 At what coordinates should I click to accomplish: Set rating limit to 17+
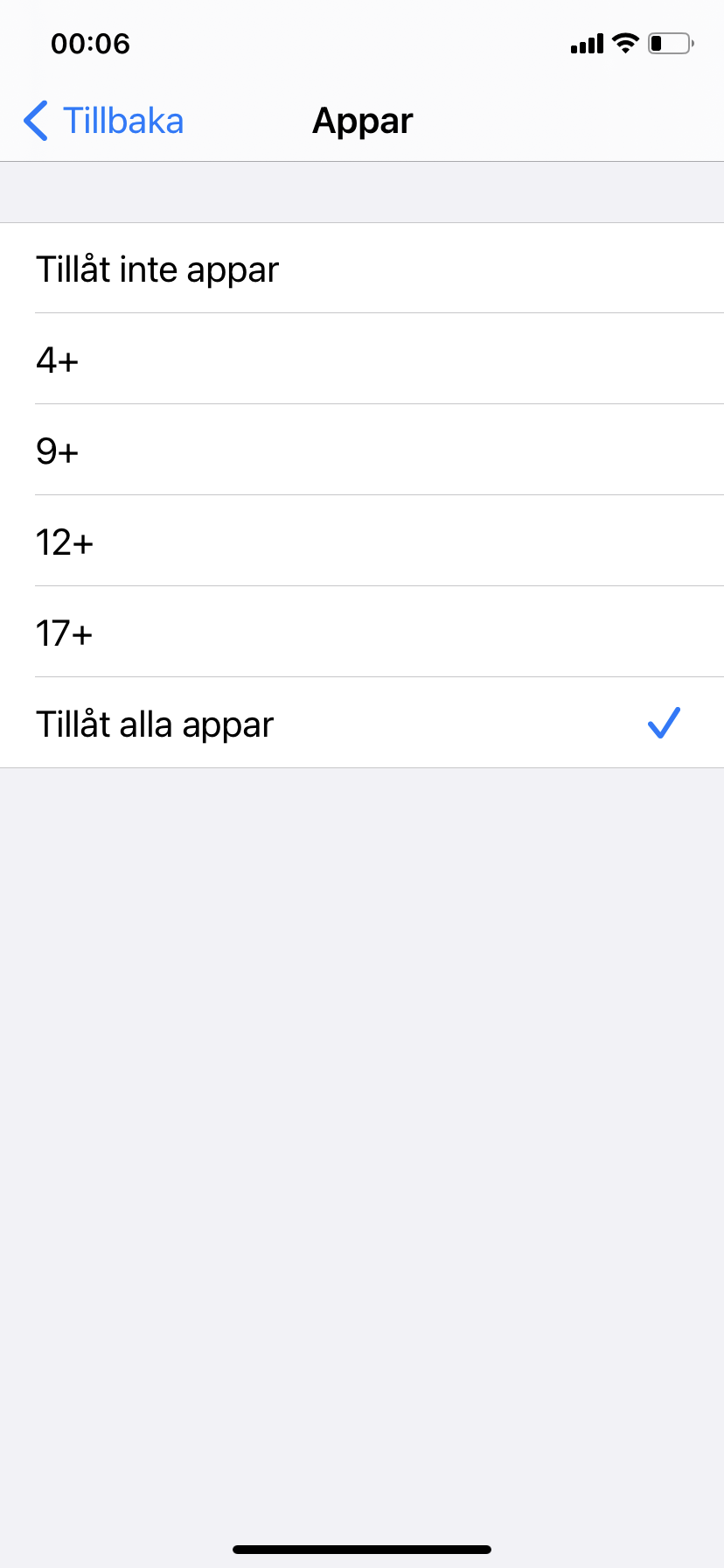65,633
